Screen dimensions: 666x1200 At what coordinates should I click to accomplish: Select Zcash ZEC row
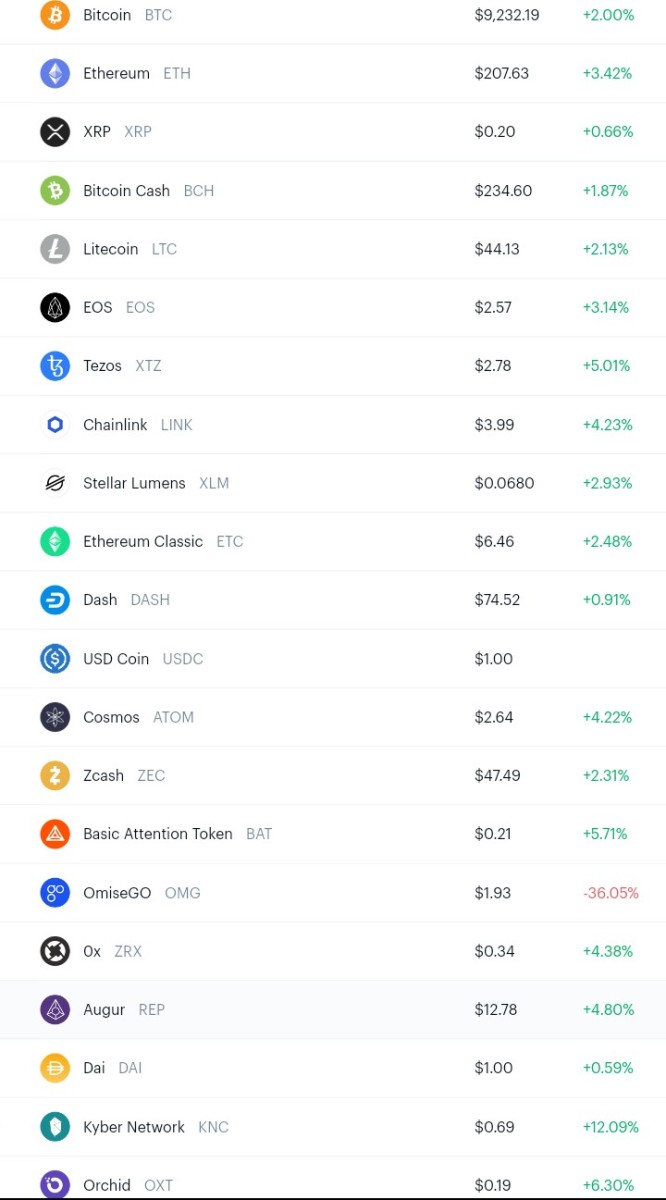click(104, 775)
